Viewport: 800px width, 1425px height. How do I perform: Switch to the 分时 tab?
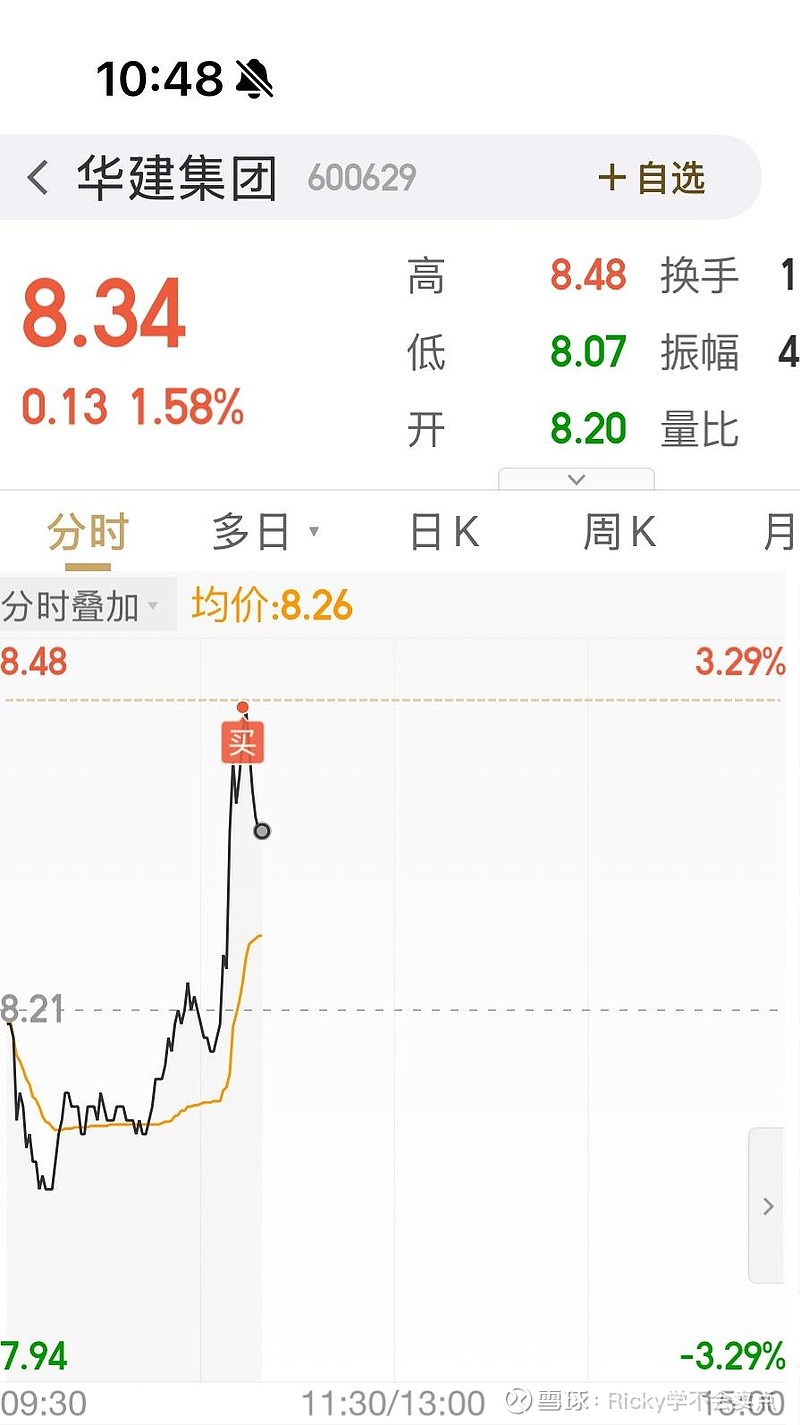pyautogui.click(x=88, y=532)
